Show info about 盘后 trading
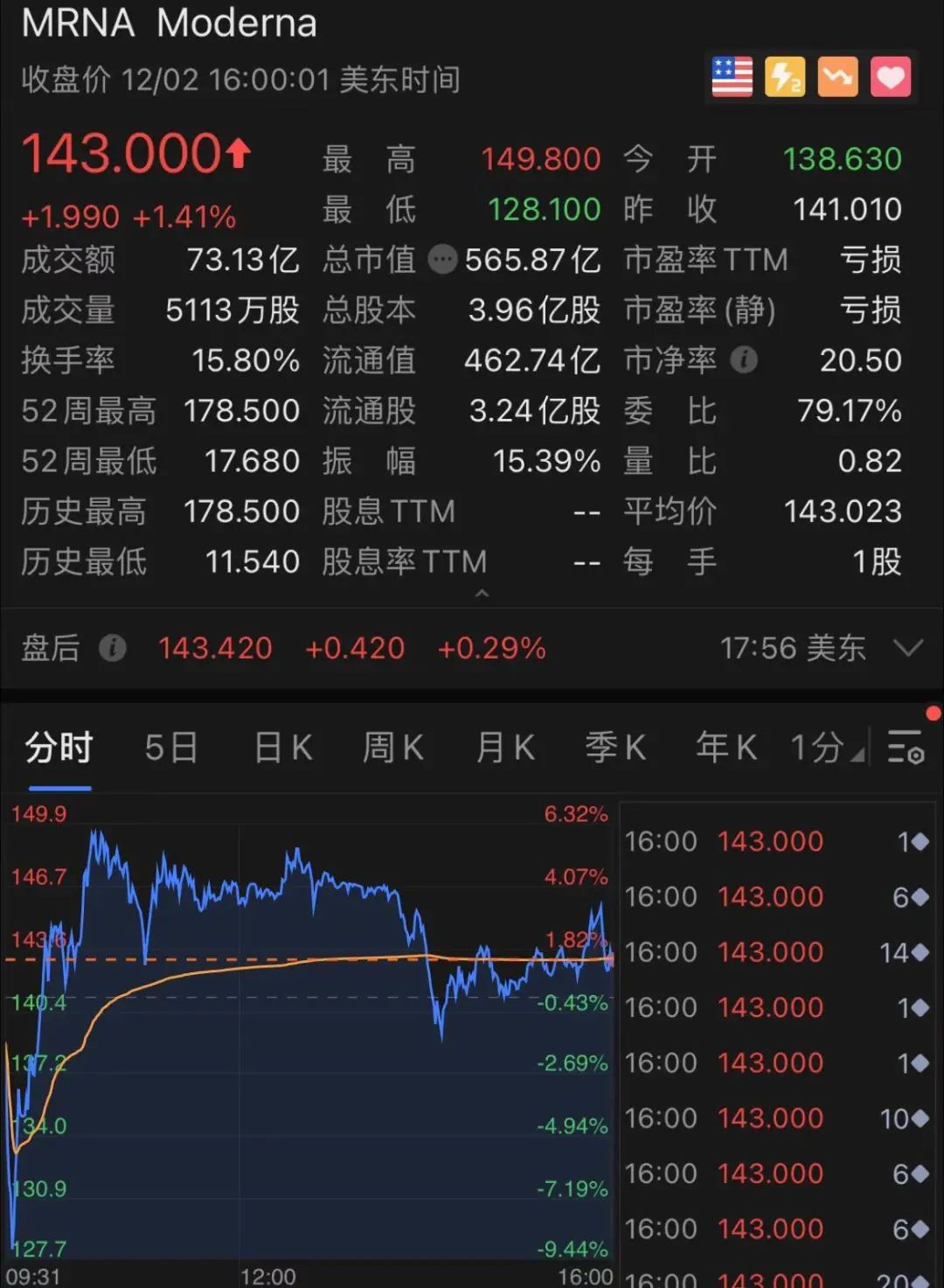 point(112,648)
